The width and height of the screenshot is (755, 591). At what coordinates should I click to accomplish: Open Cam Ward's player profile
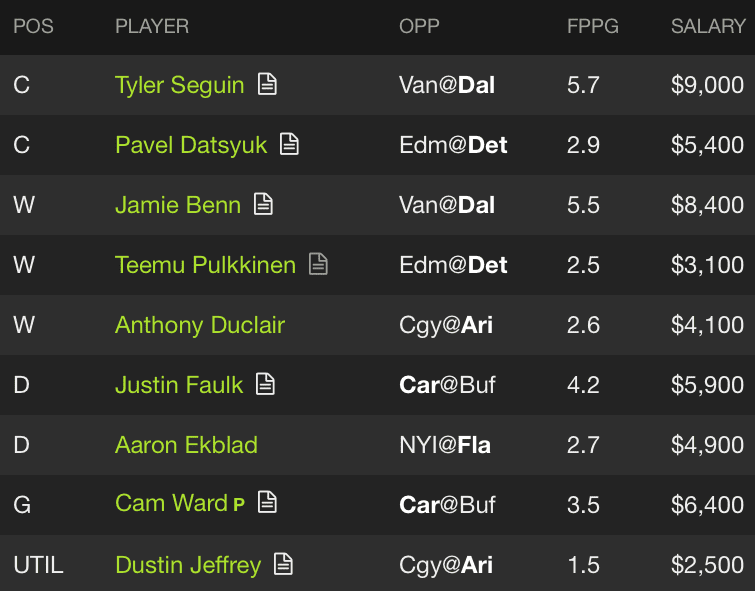(x=171, y=503)
